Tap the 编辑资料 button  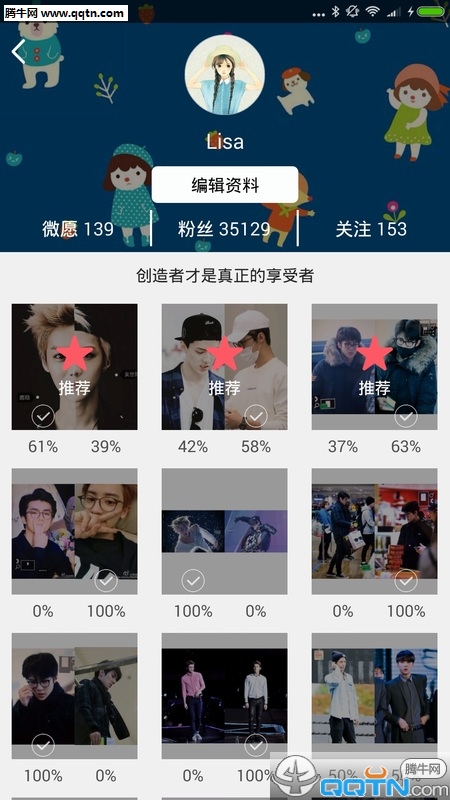tap(225, 185)
